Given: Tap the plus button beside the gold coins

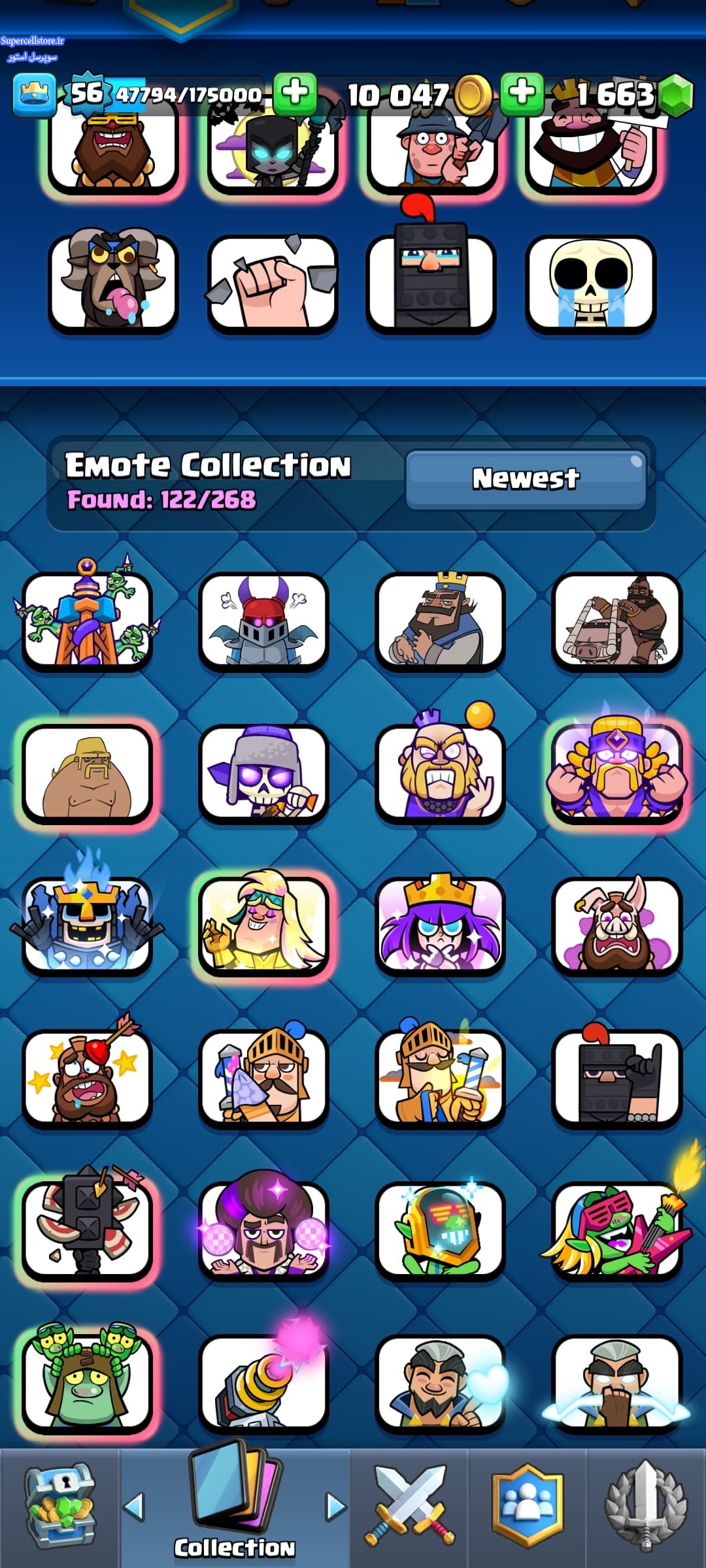Looking at the screenshot, I should click(522, 93).
